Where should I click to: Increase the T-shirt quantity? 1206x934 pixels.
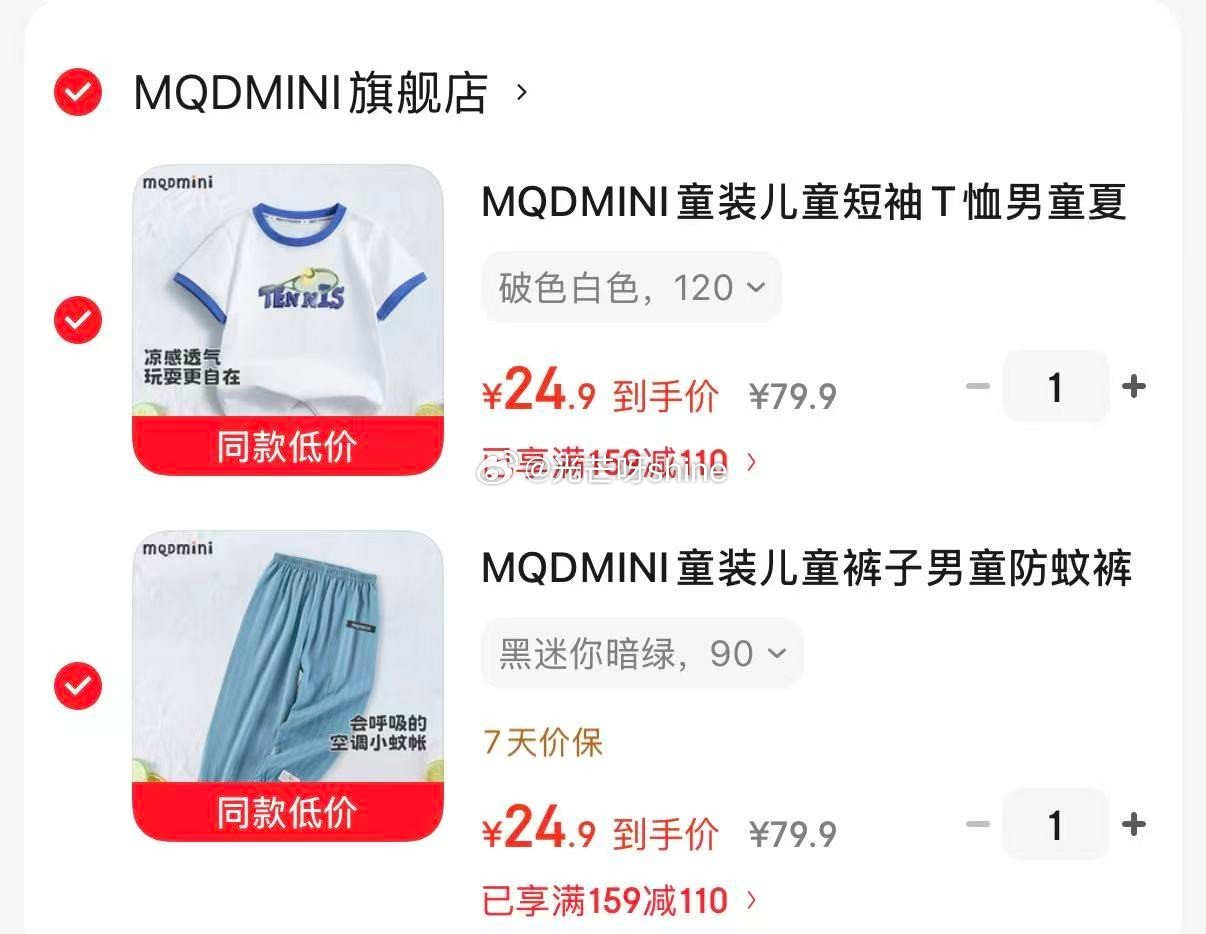pyautogui.click(x=1133, y=387)
